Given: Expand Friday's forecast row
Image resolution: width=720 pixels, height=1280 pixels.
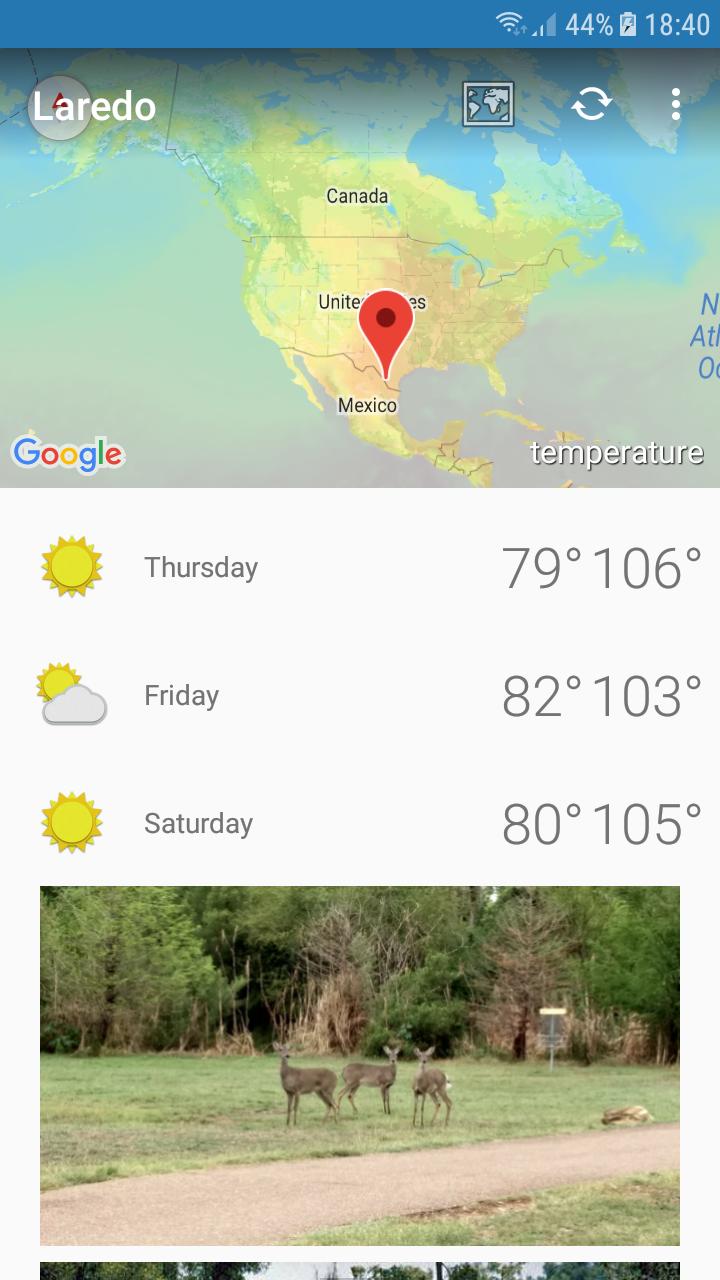Looking at the screenshot, I should point(360,694).
